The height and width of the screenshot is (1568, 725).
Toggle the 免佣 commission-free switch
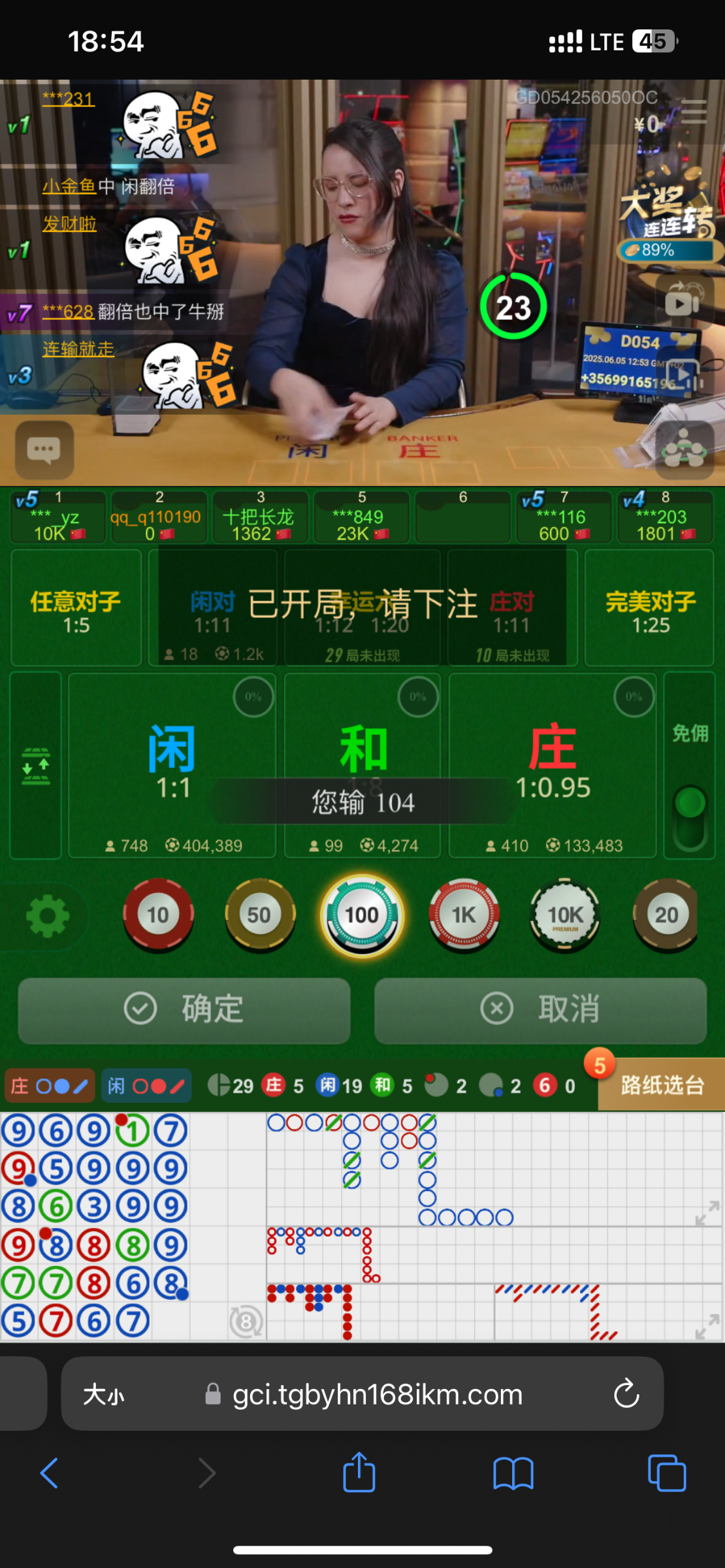point(690,817)
